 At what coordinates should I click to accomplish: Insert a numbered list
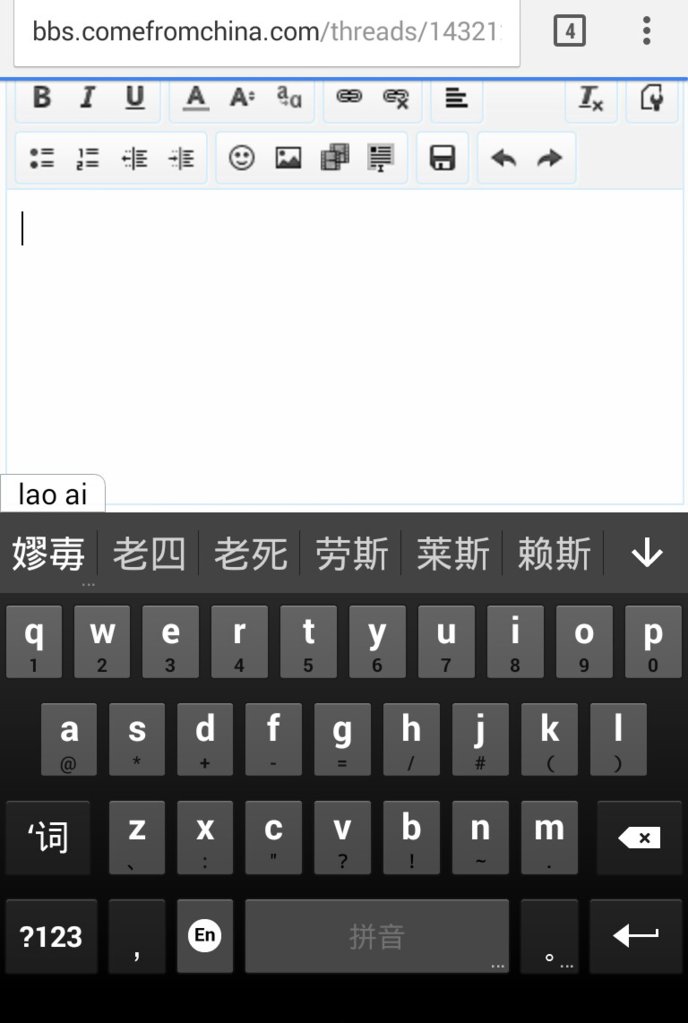(x=88, y=158)
